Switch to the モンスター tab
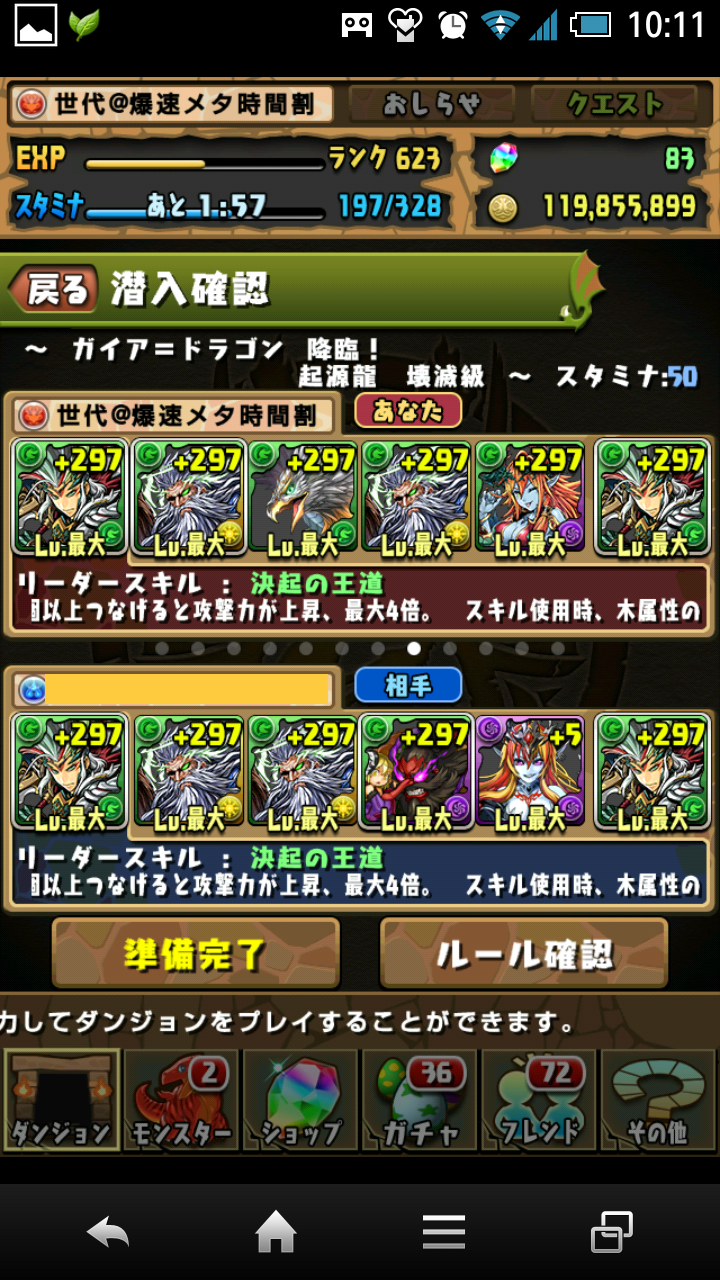720x1280 pixels. click(181, 1102)
